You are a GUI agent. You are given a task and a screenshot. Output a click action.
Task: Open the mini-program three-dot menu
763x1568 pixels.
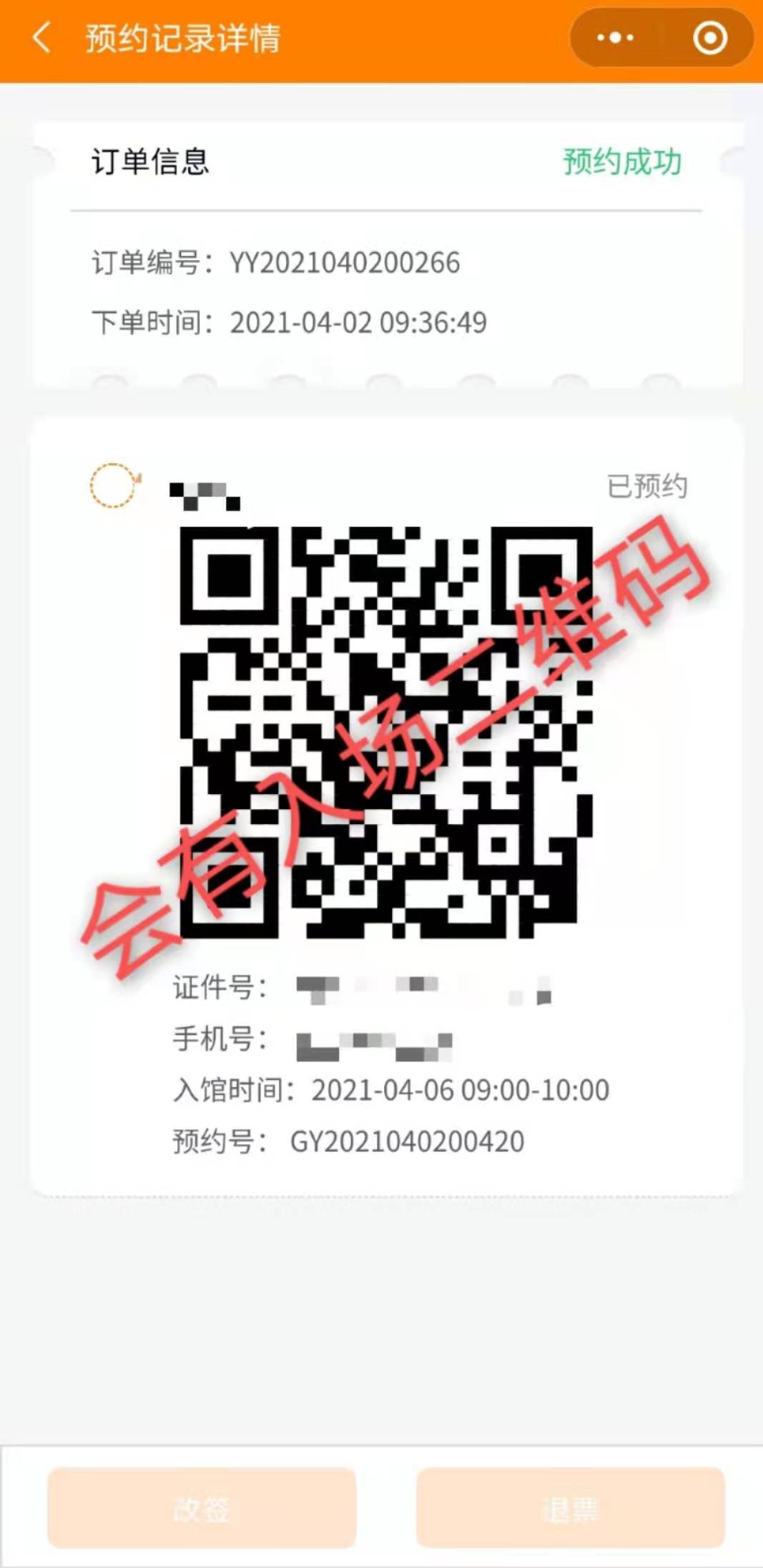[x=615, y=38]
